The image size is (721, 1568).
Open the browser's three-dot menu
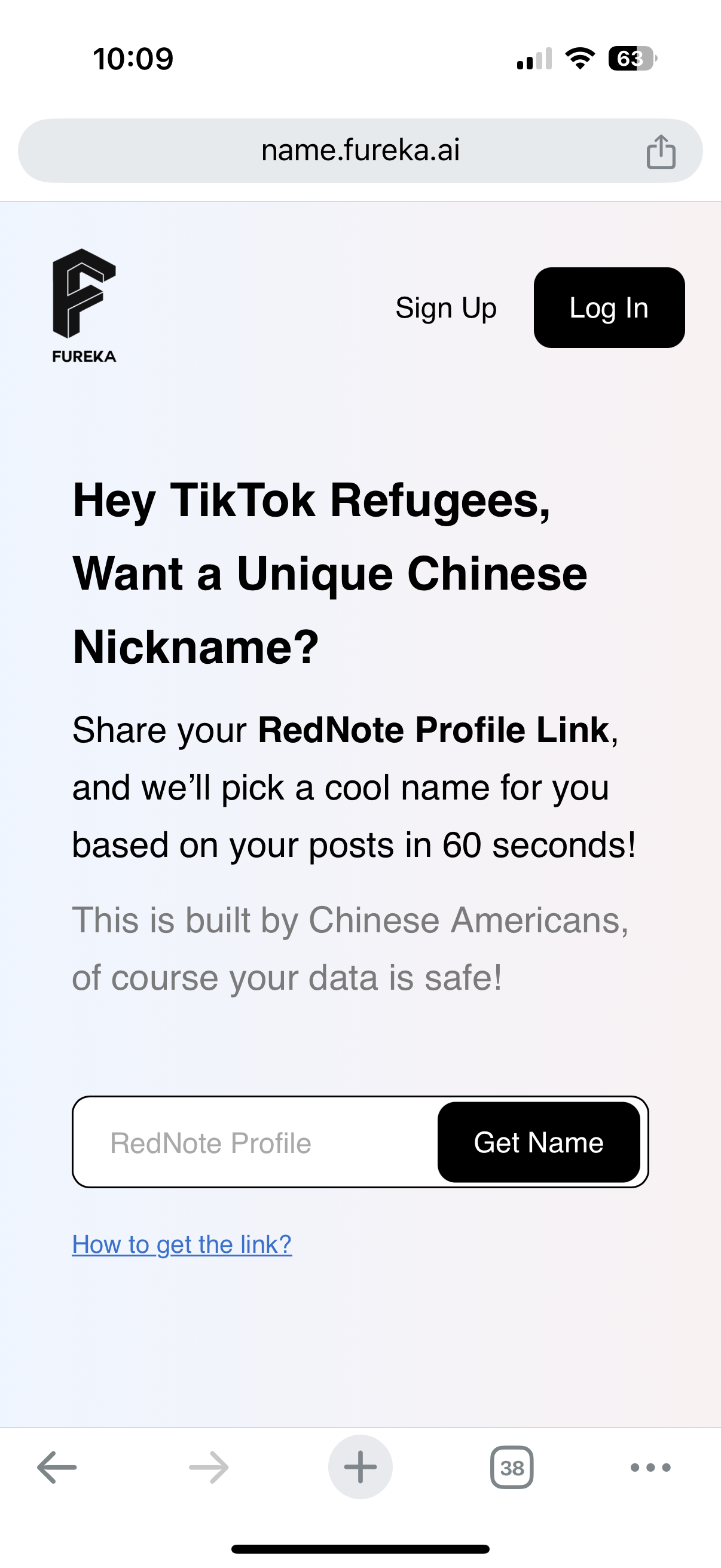coord(650,1468)
